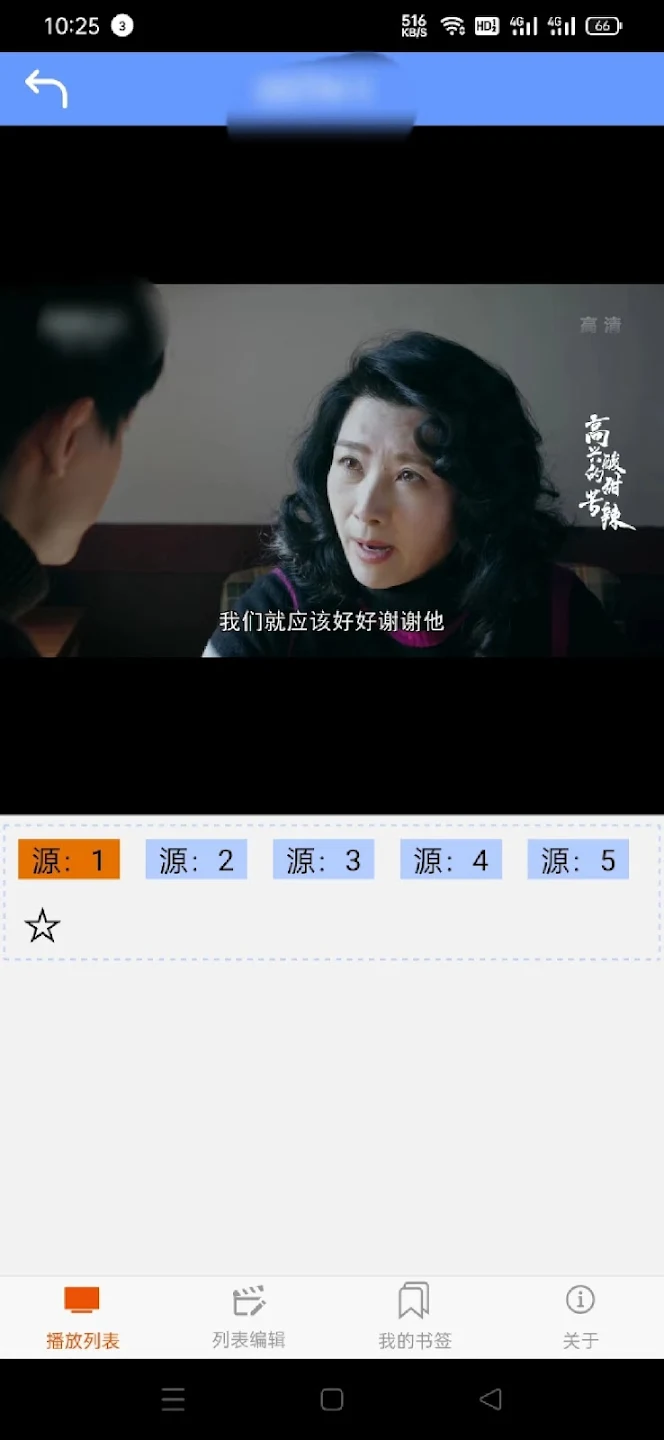Tap the video player area
The image size is (664, 1440).
coord(332,470)
